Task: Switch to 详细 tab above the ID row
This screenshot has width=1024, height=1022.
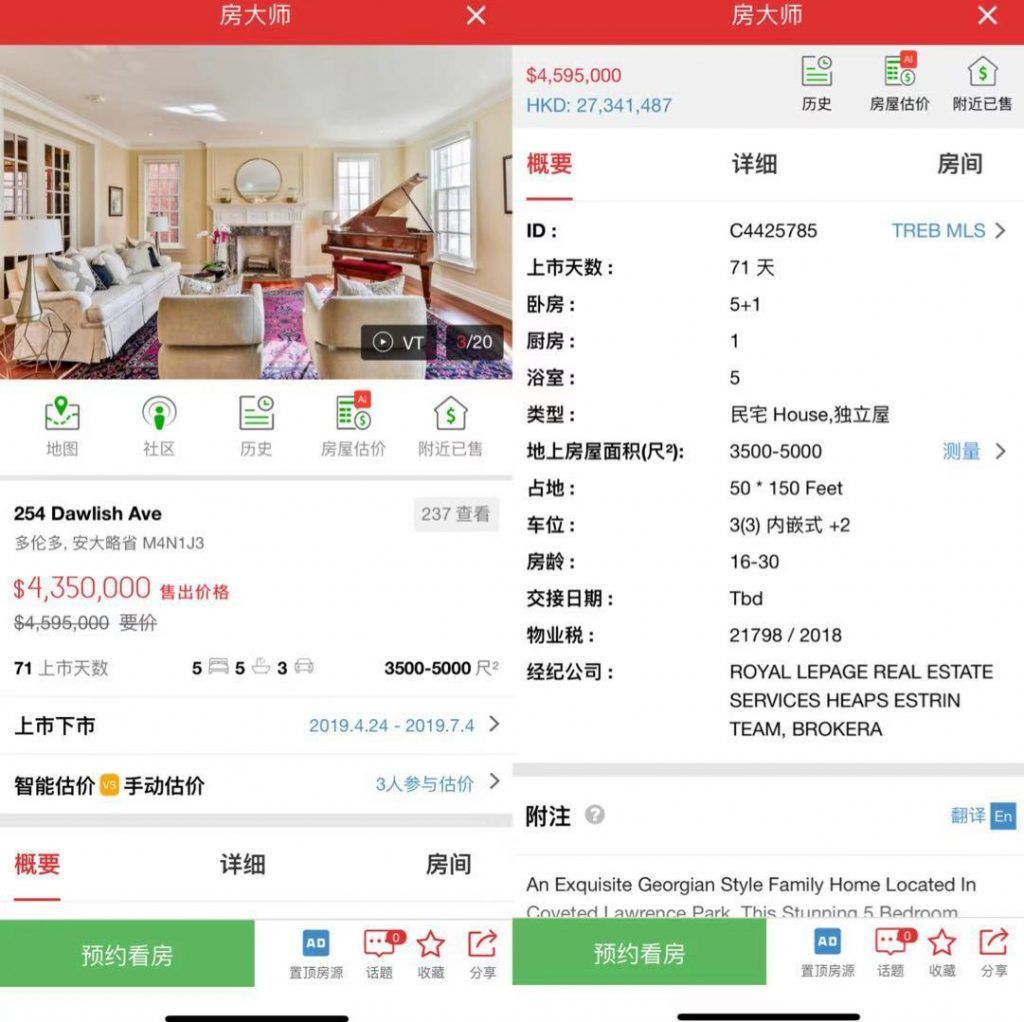Action: click(x=754, y=164)
